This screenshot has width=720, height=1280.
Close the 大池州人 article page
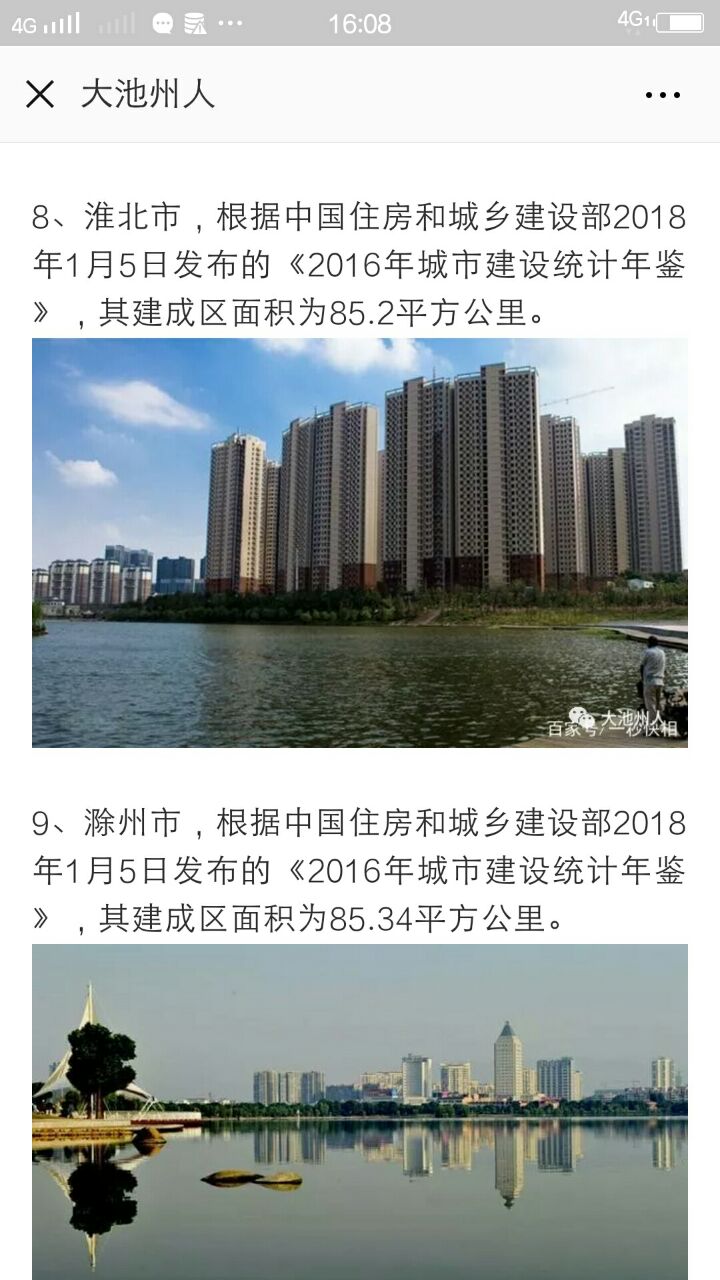[x=40, y=95]
